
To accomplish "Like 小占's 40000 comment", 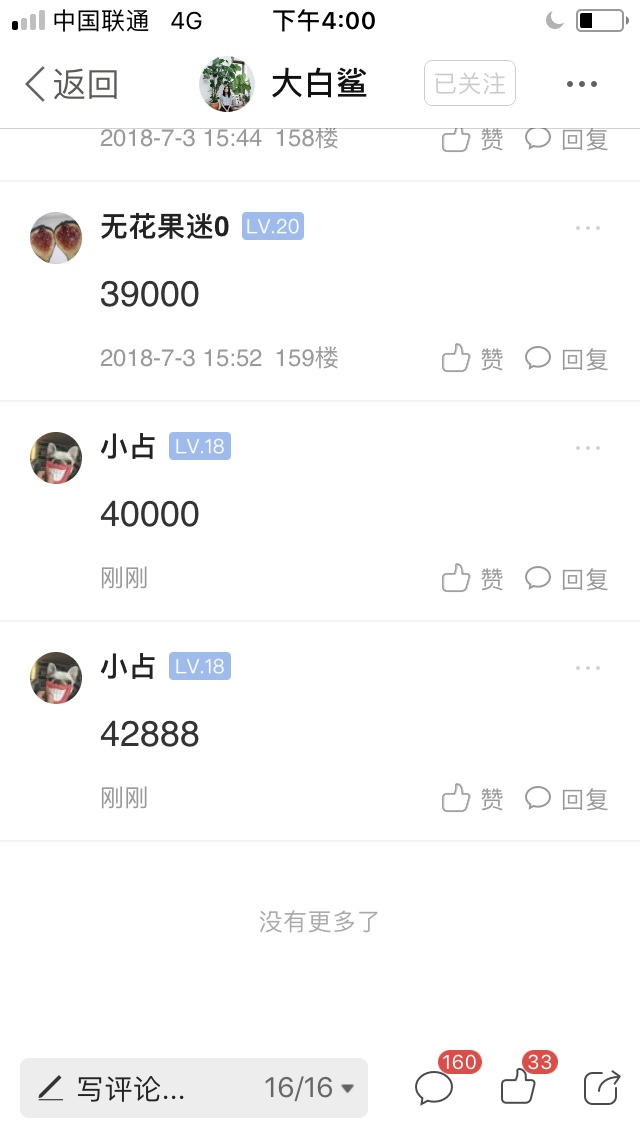I will [x=473, y=578].
